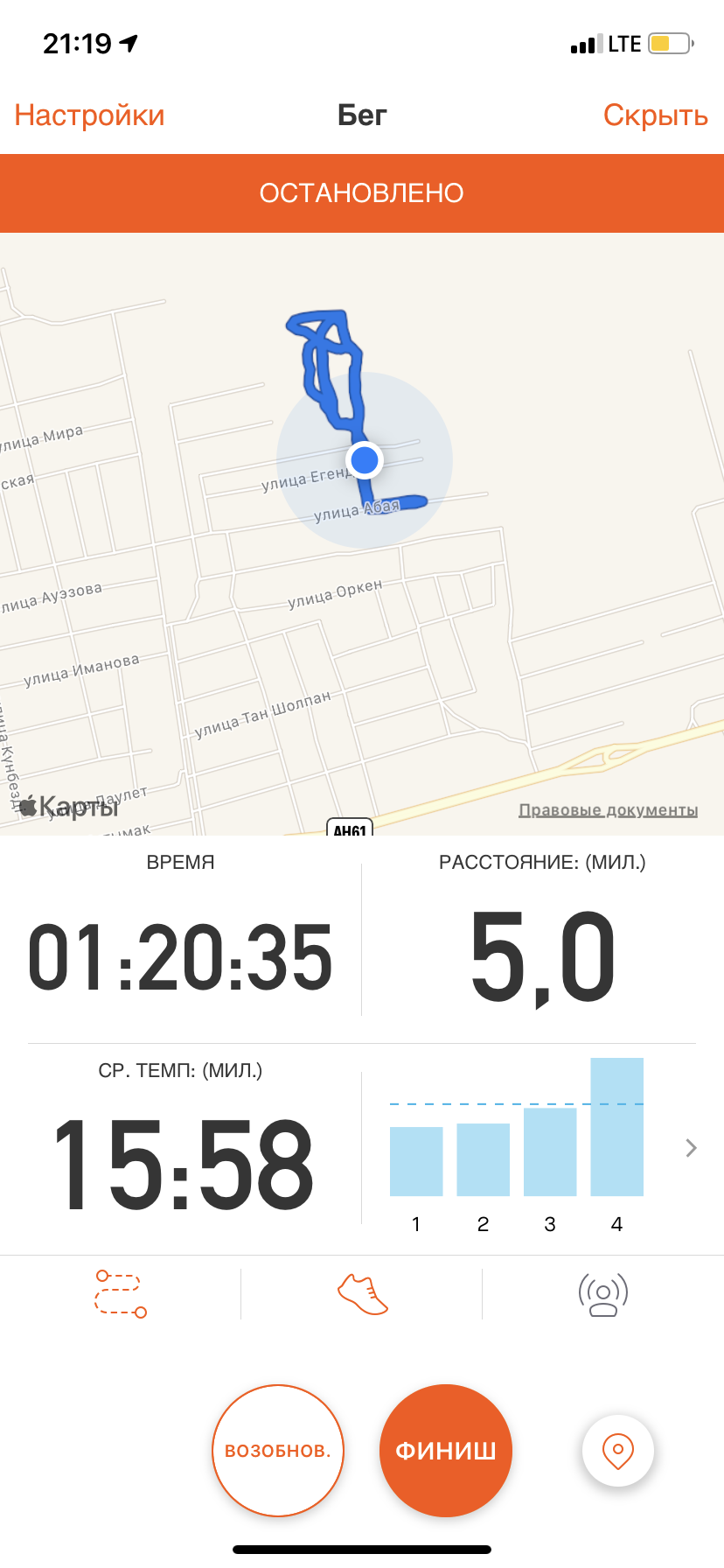The width and height of the screenshot is (724, 1568).
Task: Tap Скрыть to hide the run screen
Action: 655,115
